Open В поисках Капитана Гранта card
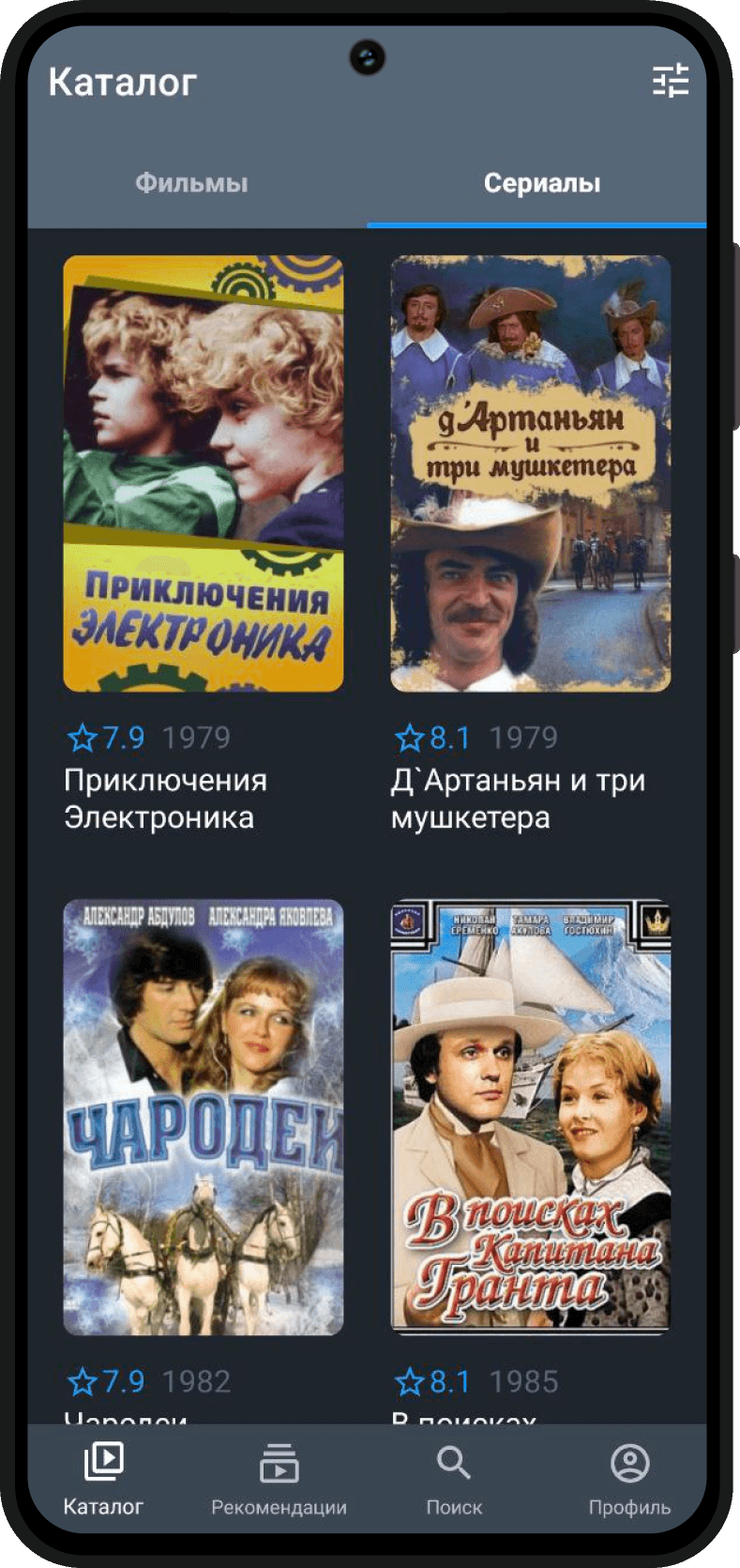The width and height of the screenshot is (740, 1568). coord(531,1117)
